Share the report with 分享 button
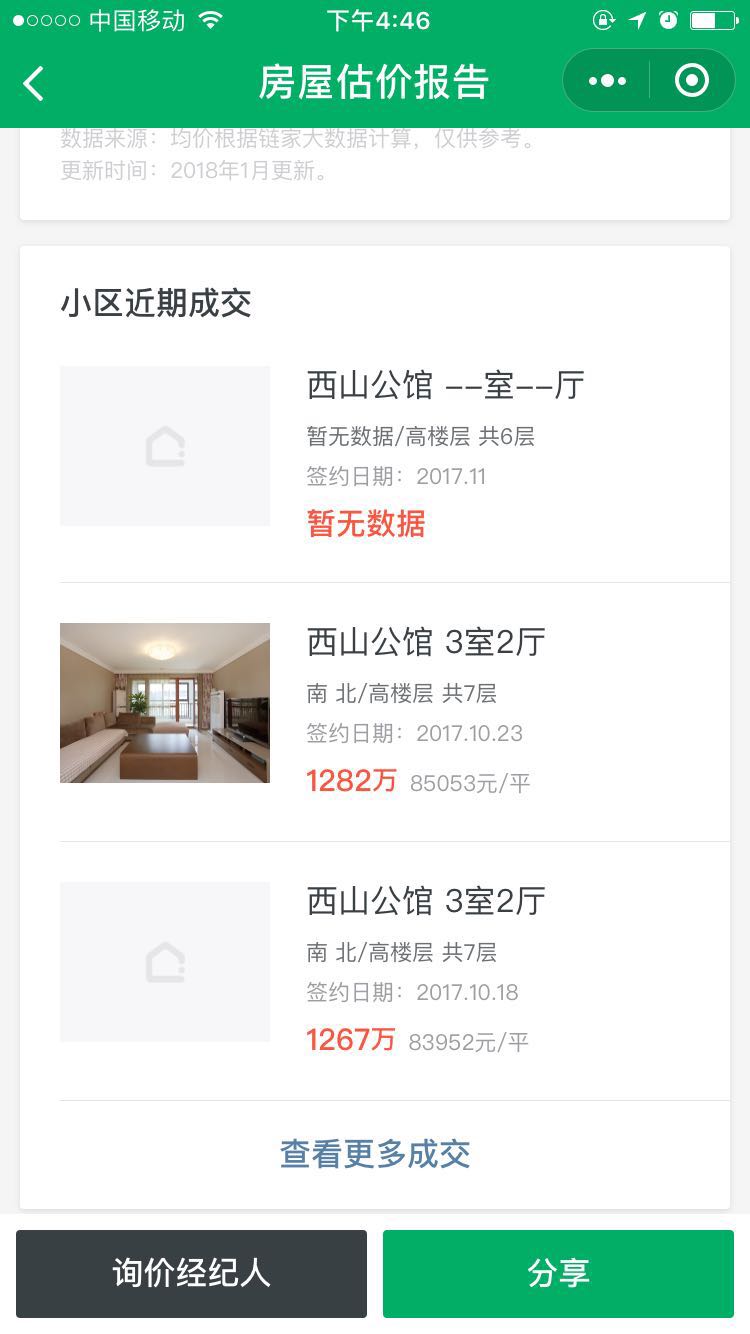The width and height of the screenshot is (750, 1334). tap(558, 1274)
